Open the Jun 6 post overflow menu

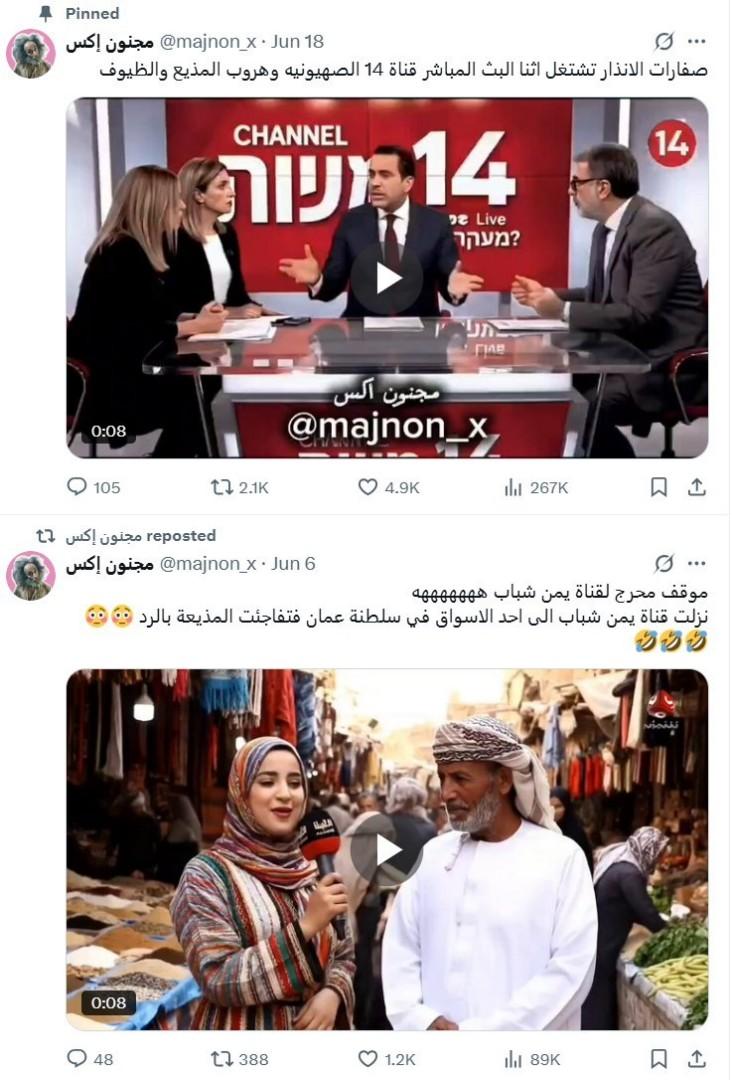697,564
